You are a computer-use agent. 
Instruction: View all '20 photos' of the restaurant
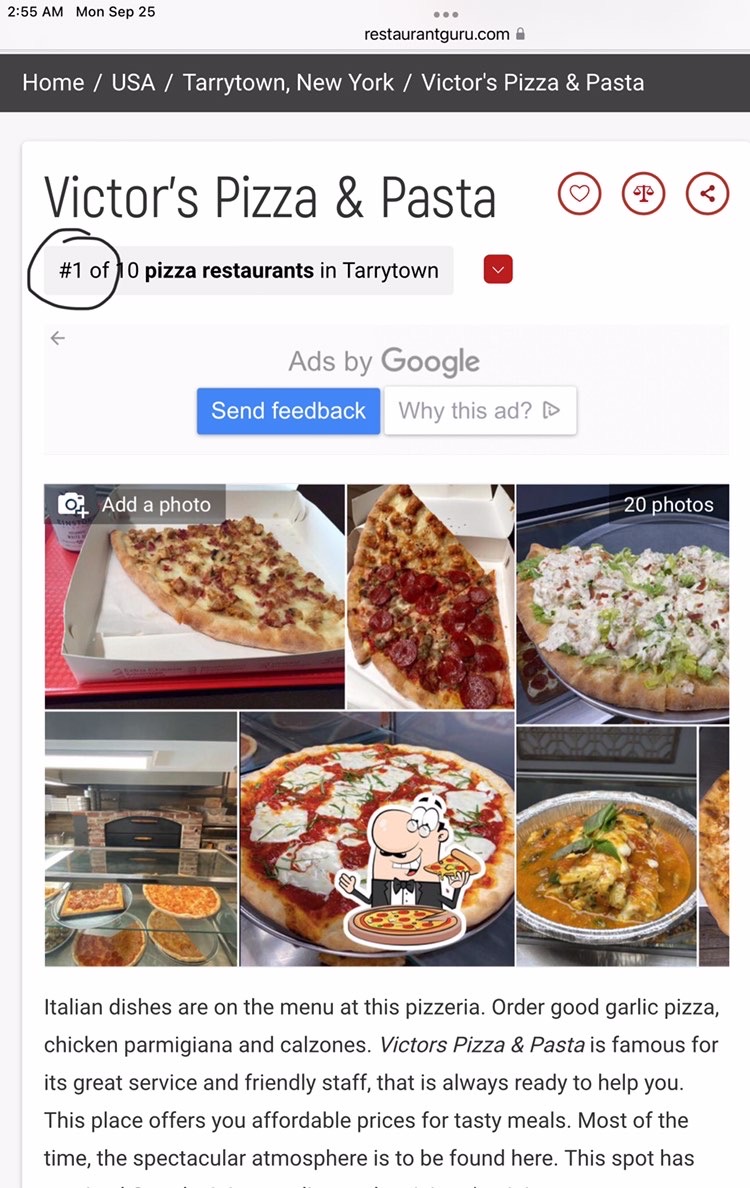[668, 505]
